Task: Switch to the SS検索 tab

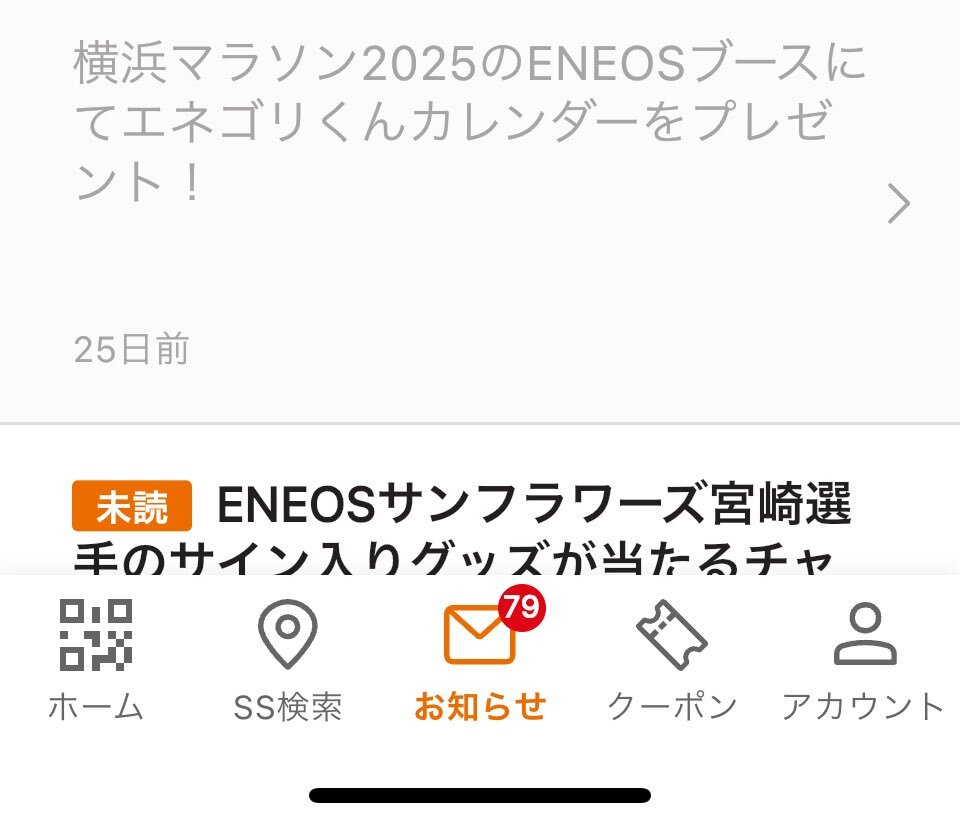Action: (x=288, y=660)
